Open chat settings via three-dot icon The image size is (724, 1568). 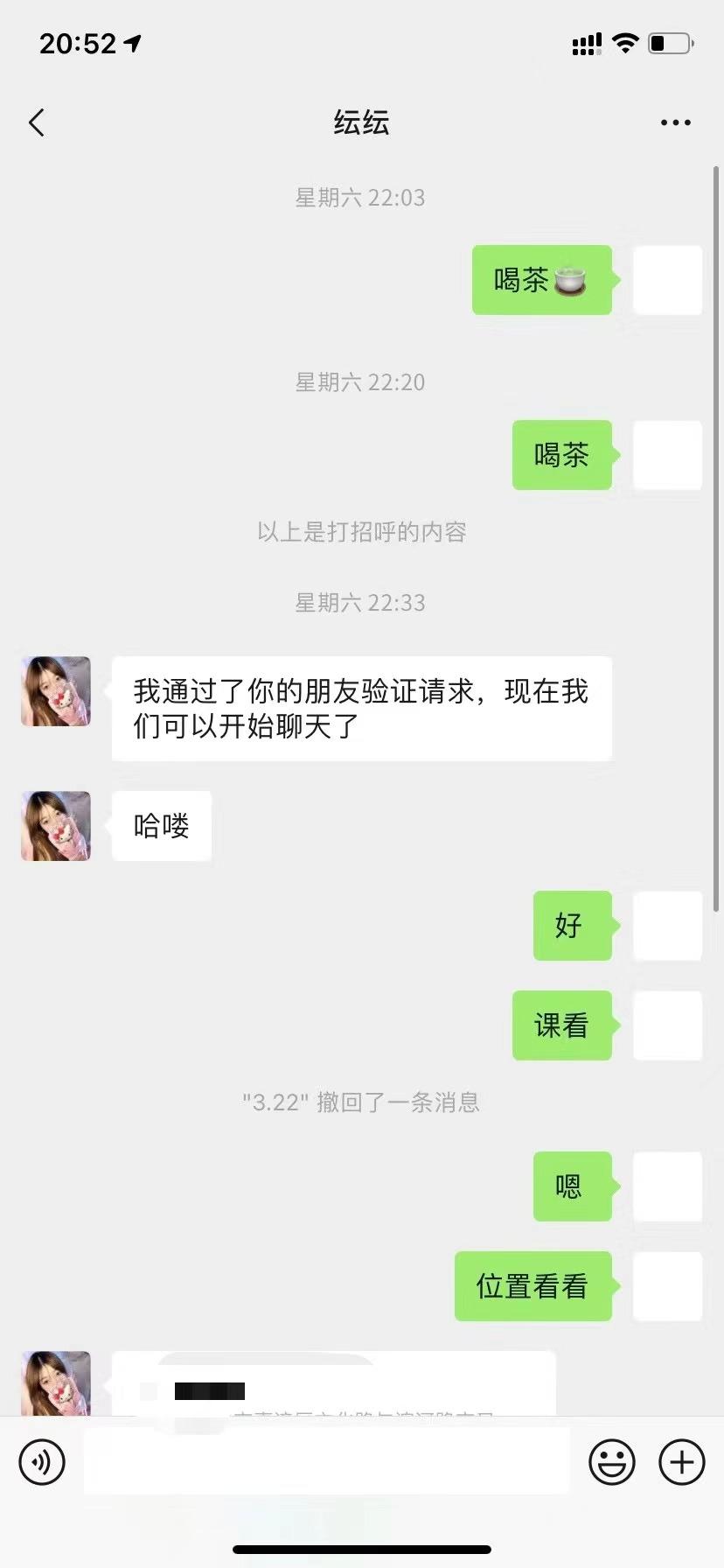(674, 122)
